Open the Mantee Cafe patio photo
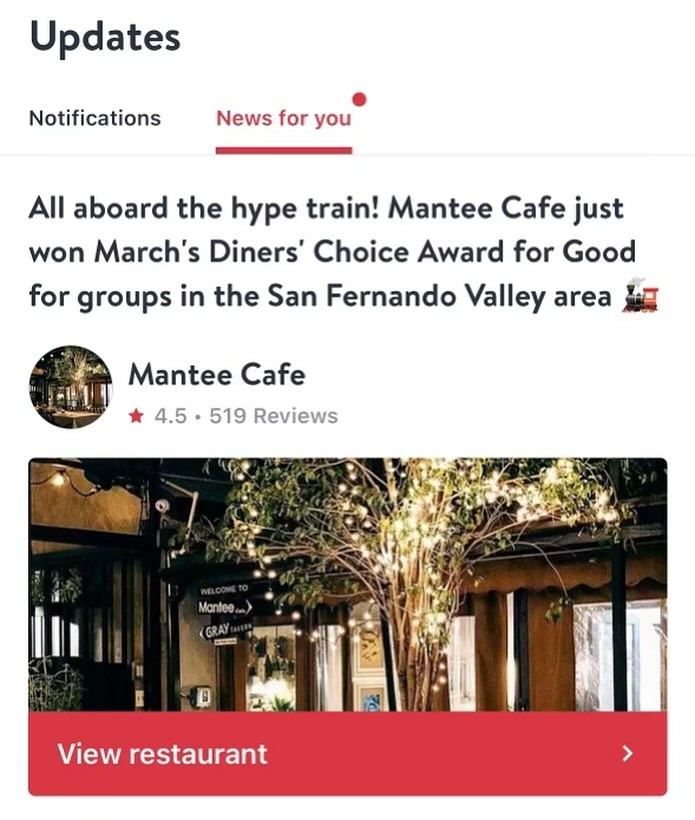 [x=347, y=584]
